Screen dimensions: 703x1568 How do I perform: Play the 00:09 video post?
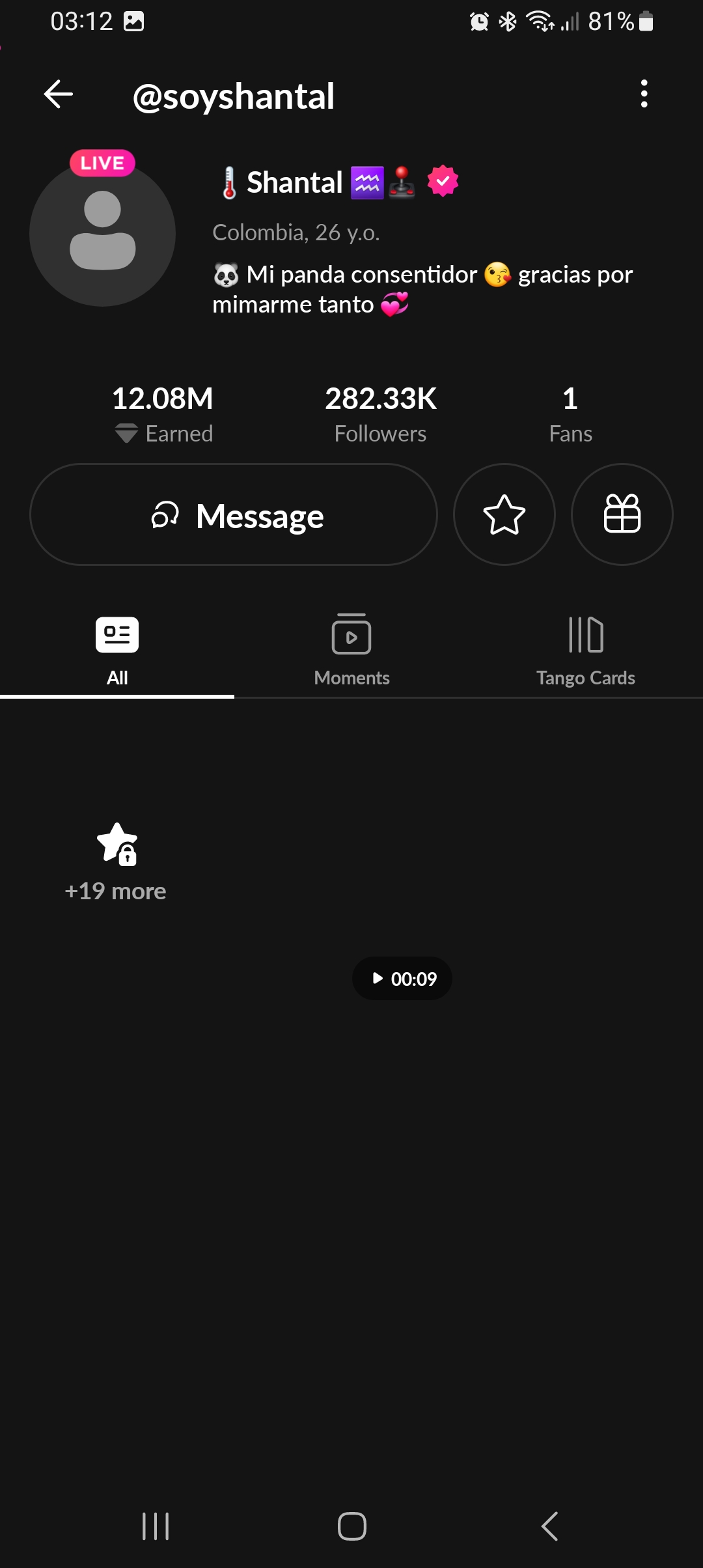pyautogui.click(x=402, y=978)
